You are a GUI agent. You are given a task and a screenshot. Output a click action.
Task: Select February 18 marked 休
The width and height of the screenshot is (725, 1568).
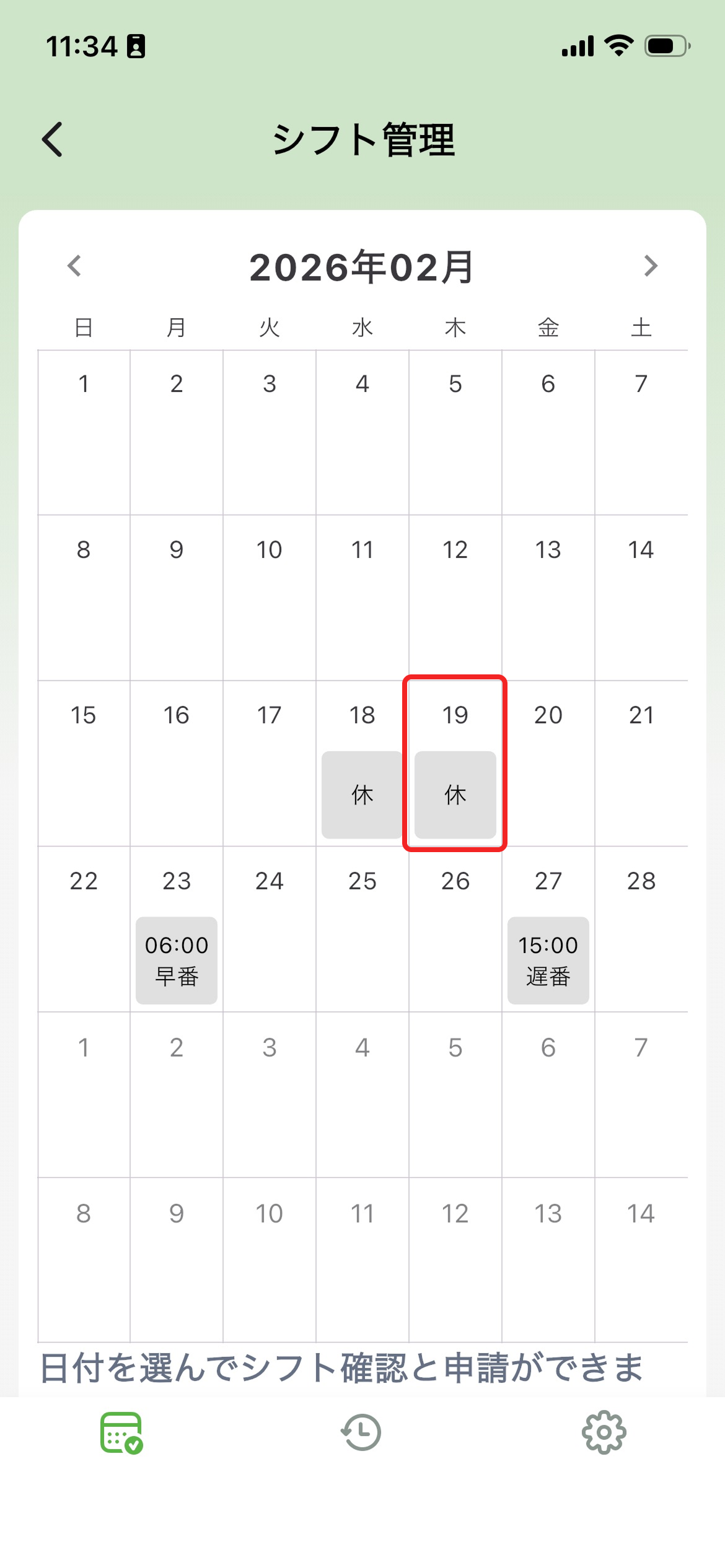362,763
